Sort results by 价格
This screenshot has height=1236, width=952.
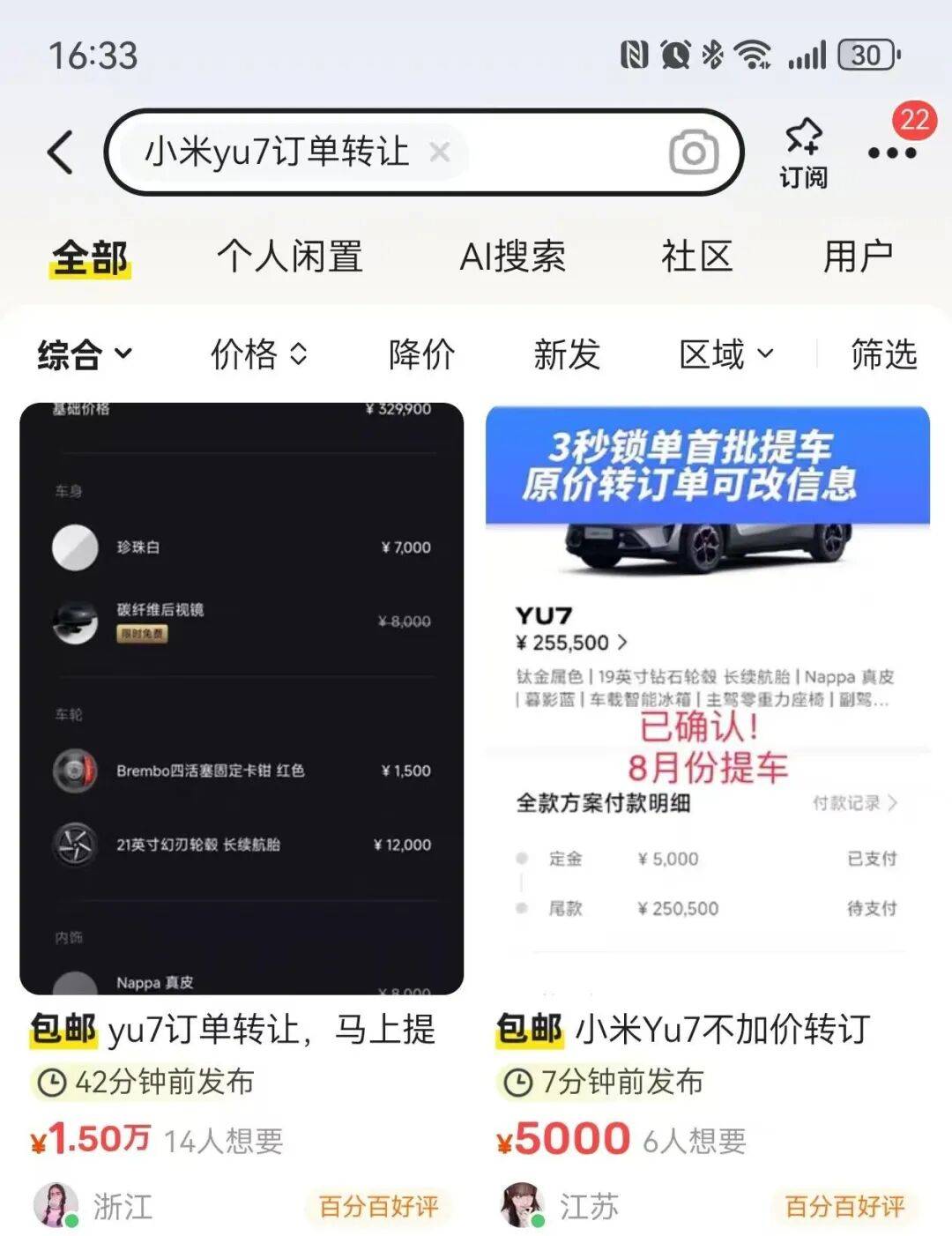coord(258,354)
